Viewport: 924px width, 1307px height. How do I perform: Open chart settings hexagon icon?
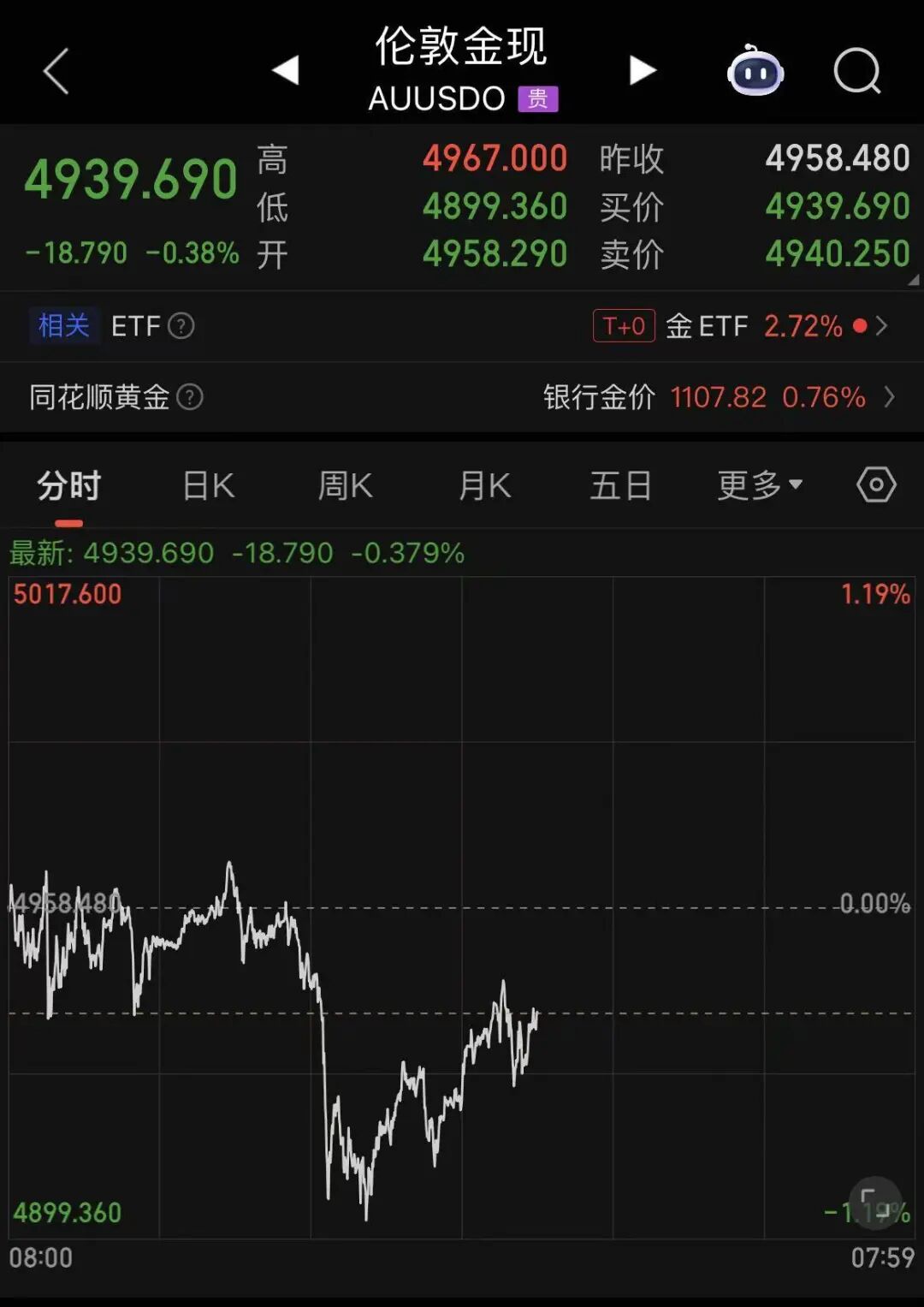876,485
